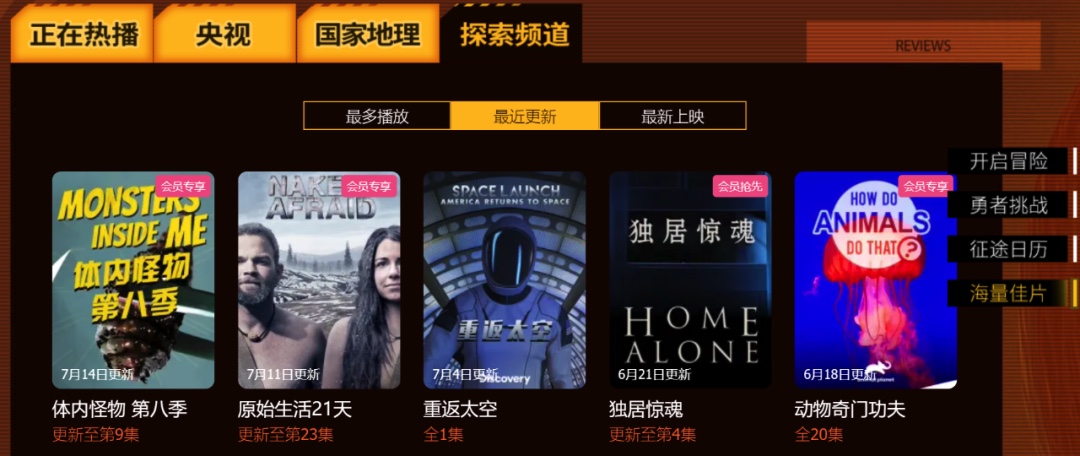Jump to 开启冒险 section

pos(1009,161)
